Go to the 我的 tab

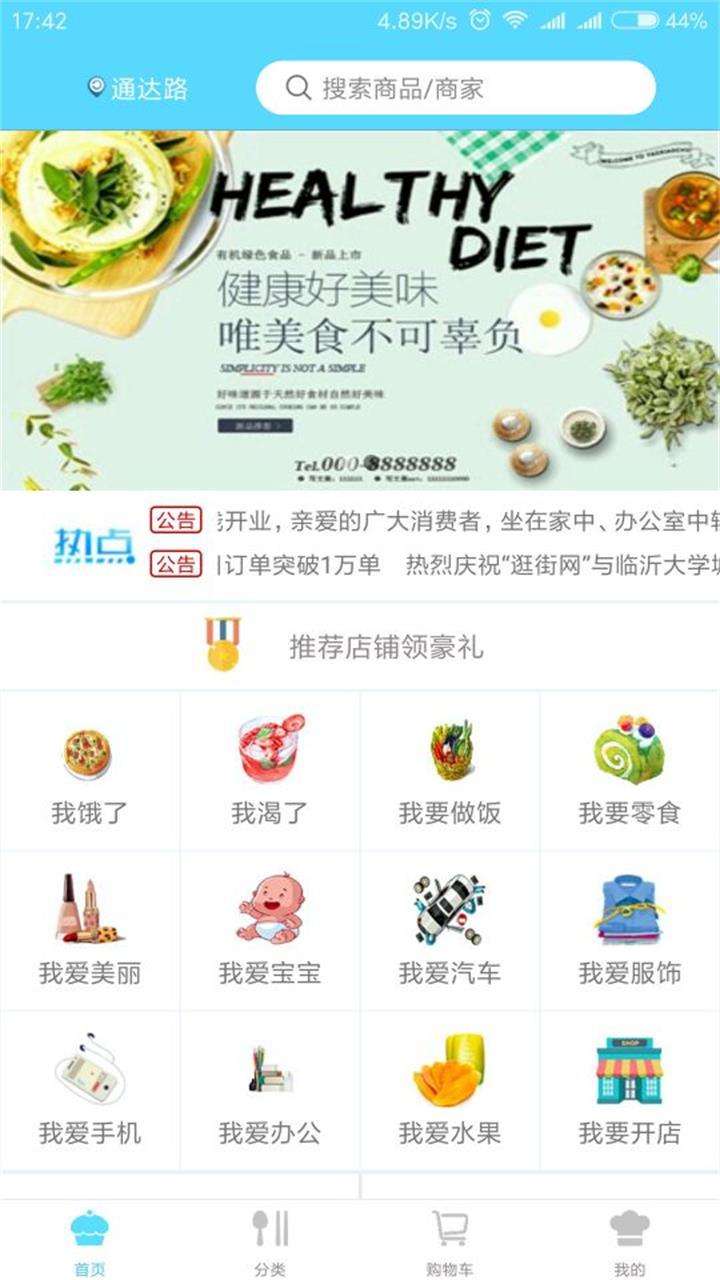pos(630,1242)
